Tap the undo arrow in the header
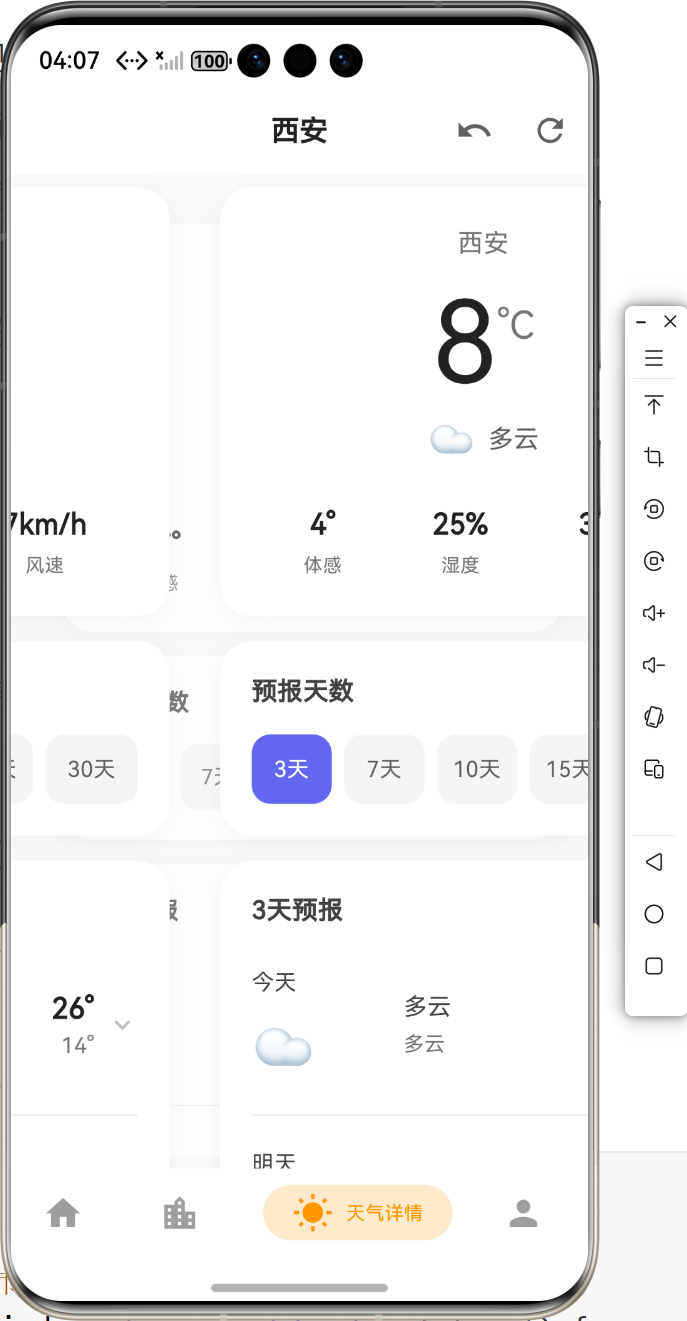This screenshot has width=687, height=1321. 474,131
